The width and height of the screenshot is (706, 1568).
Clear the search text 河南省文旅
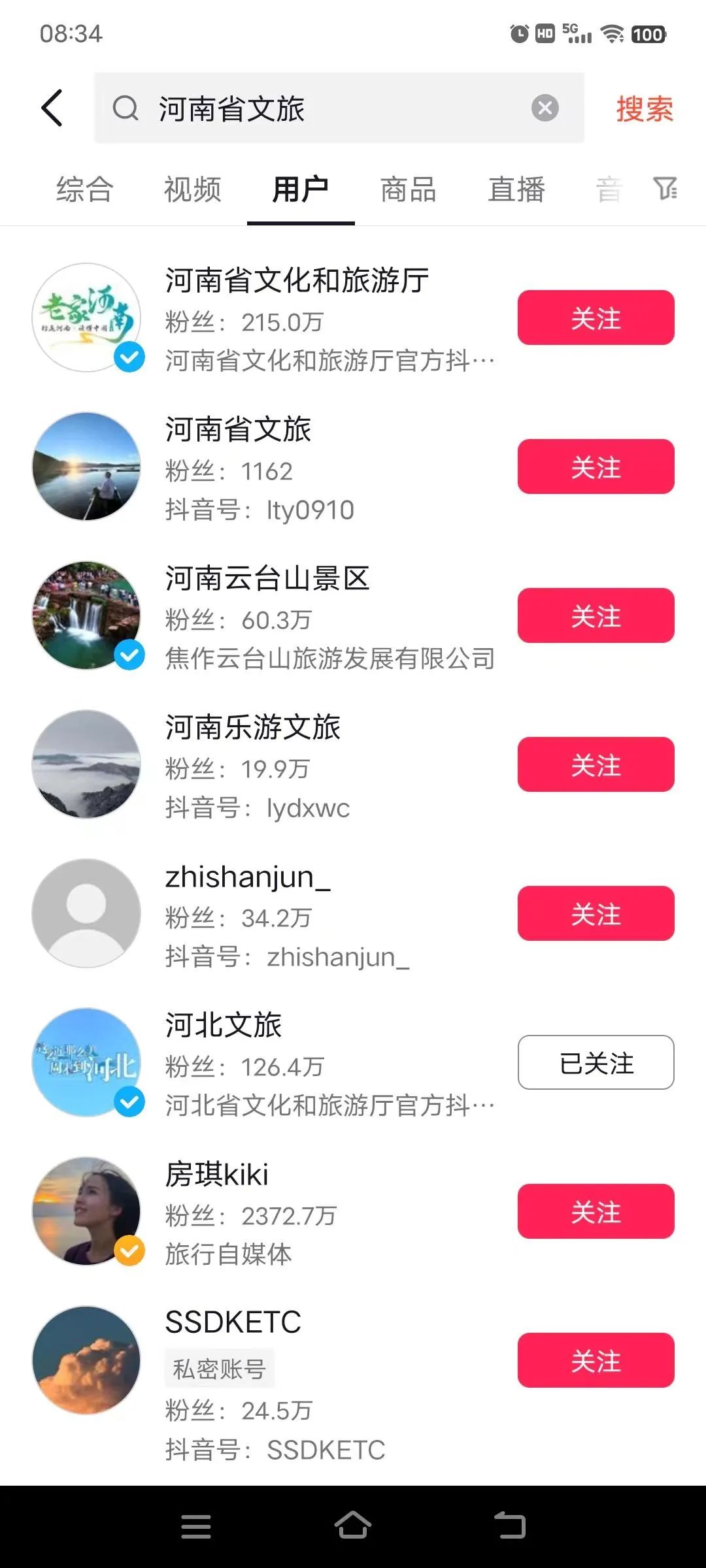tap(545, 108)
